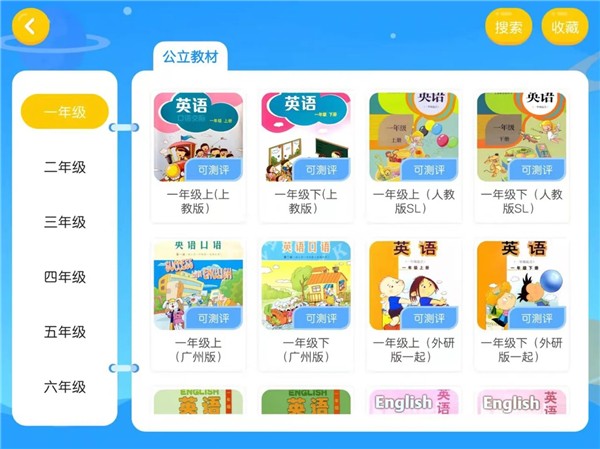Go back using the yellow arrow
Screen dimensions: 600x449
click(30, 27)
